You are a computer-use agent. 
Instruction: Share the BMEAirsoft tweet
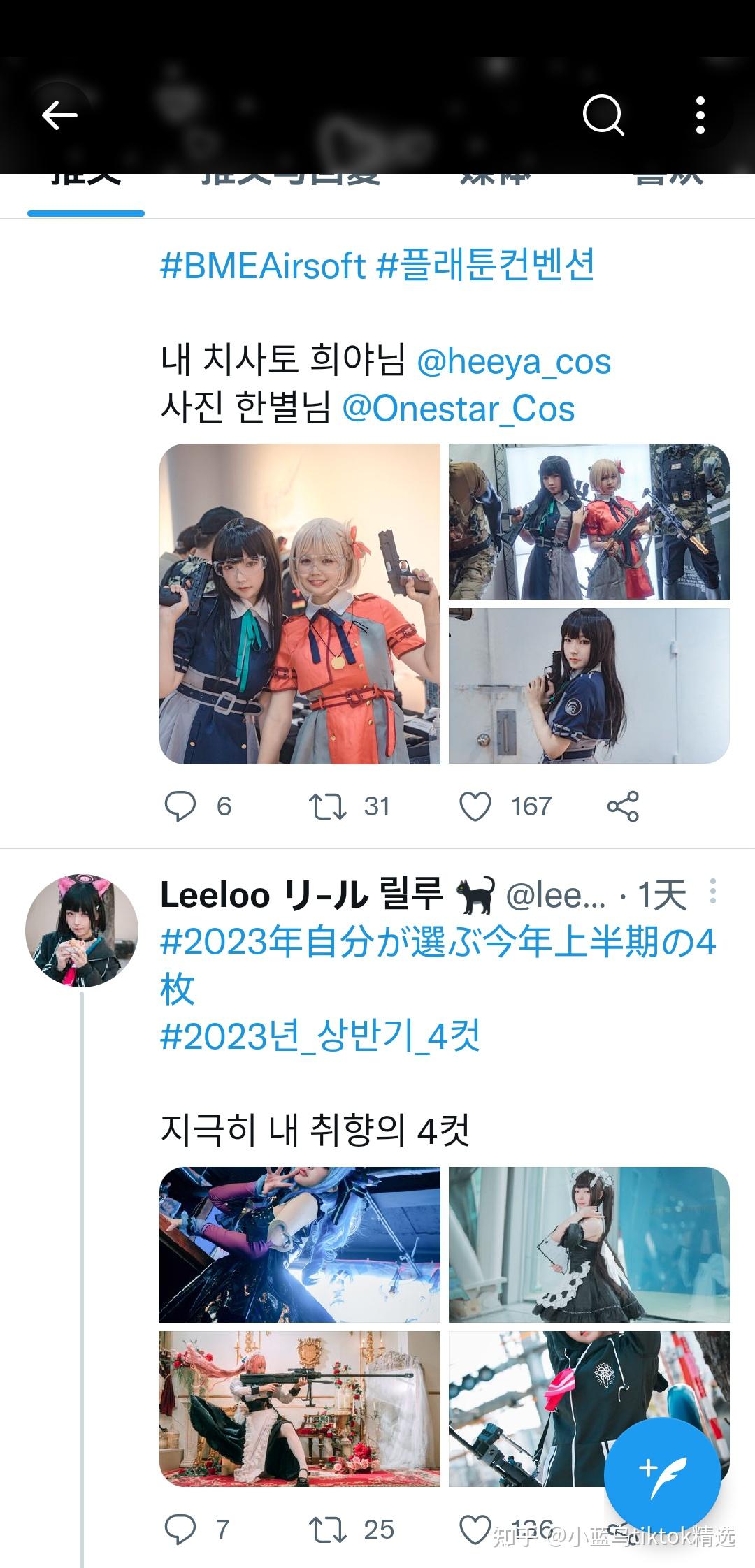pyautogui.click(x=623, y=806)
